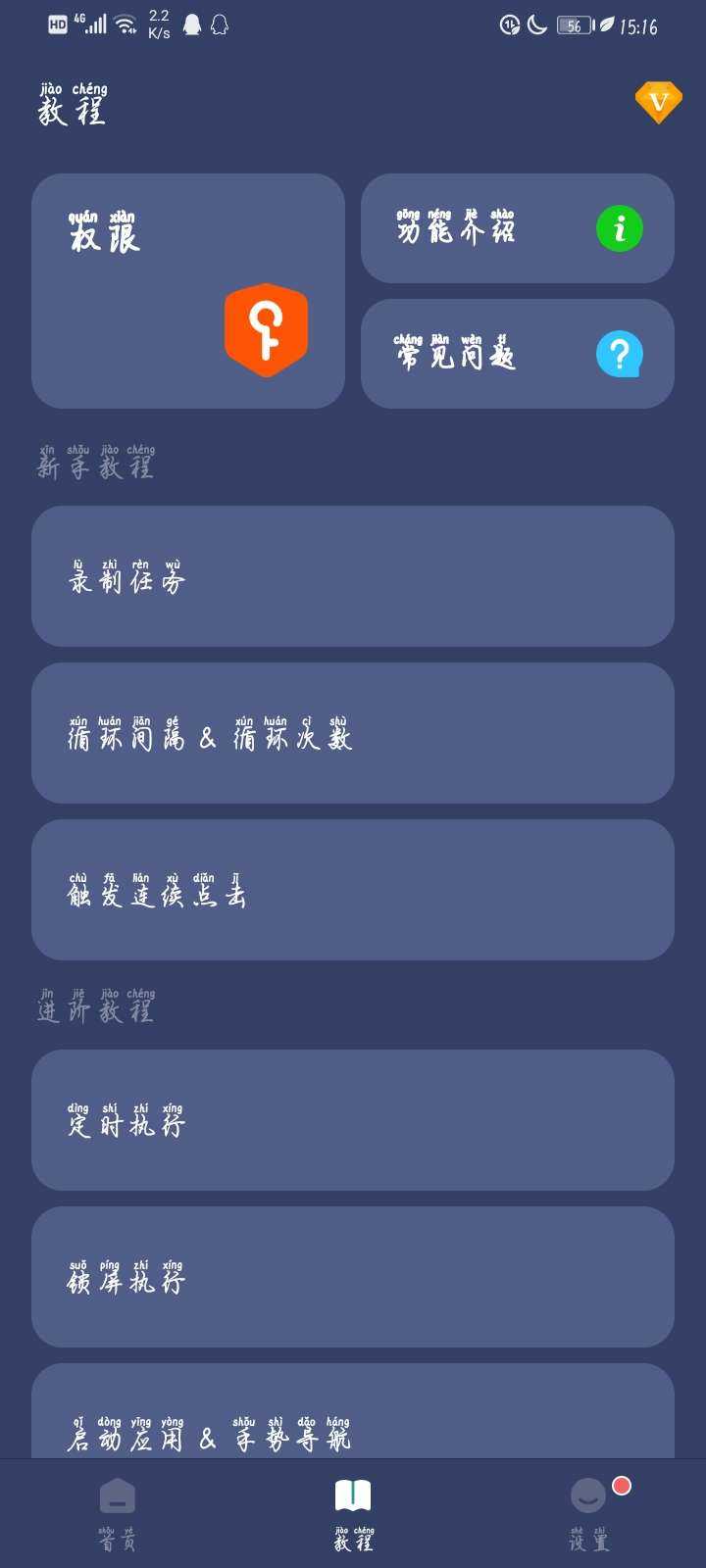
Task: Open the 触发连续点击 tutorial
Action: (x=353, y=890)
